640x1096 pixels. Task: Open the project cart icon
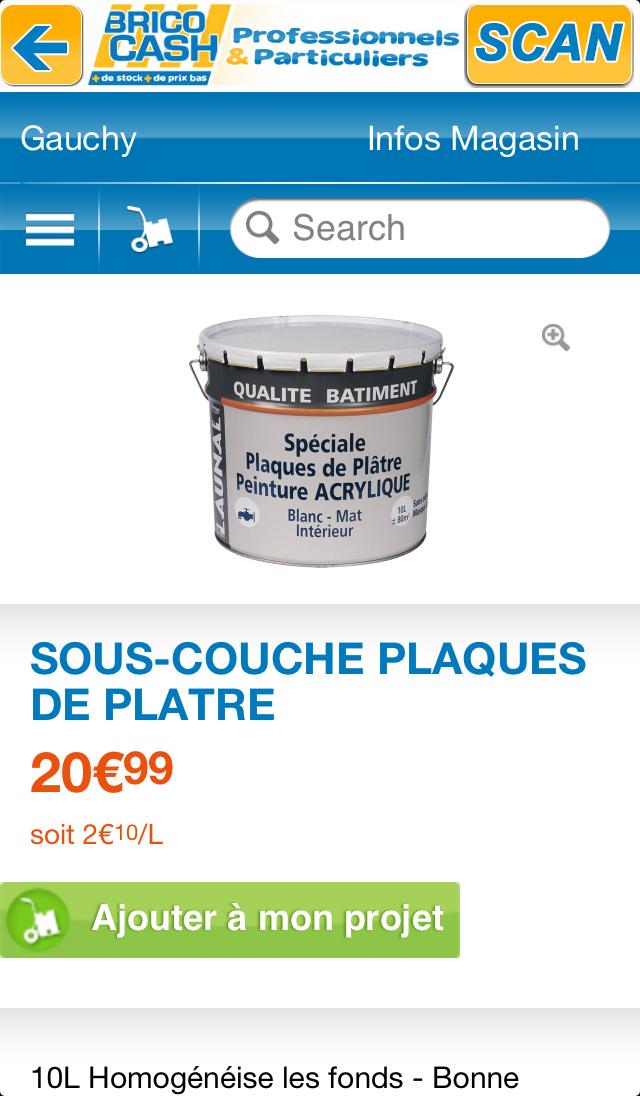[x=150, y=229]
